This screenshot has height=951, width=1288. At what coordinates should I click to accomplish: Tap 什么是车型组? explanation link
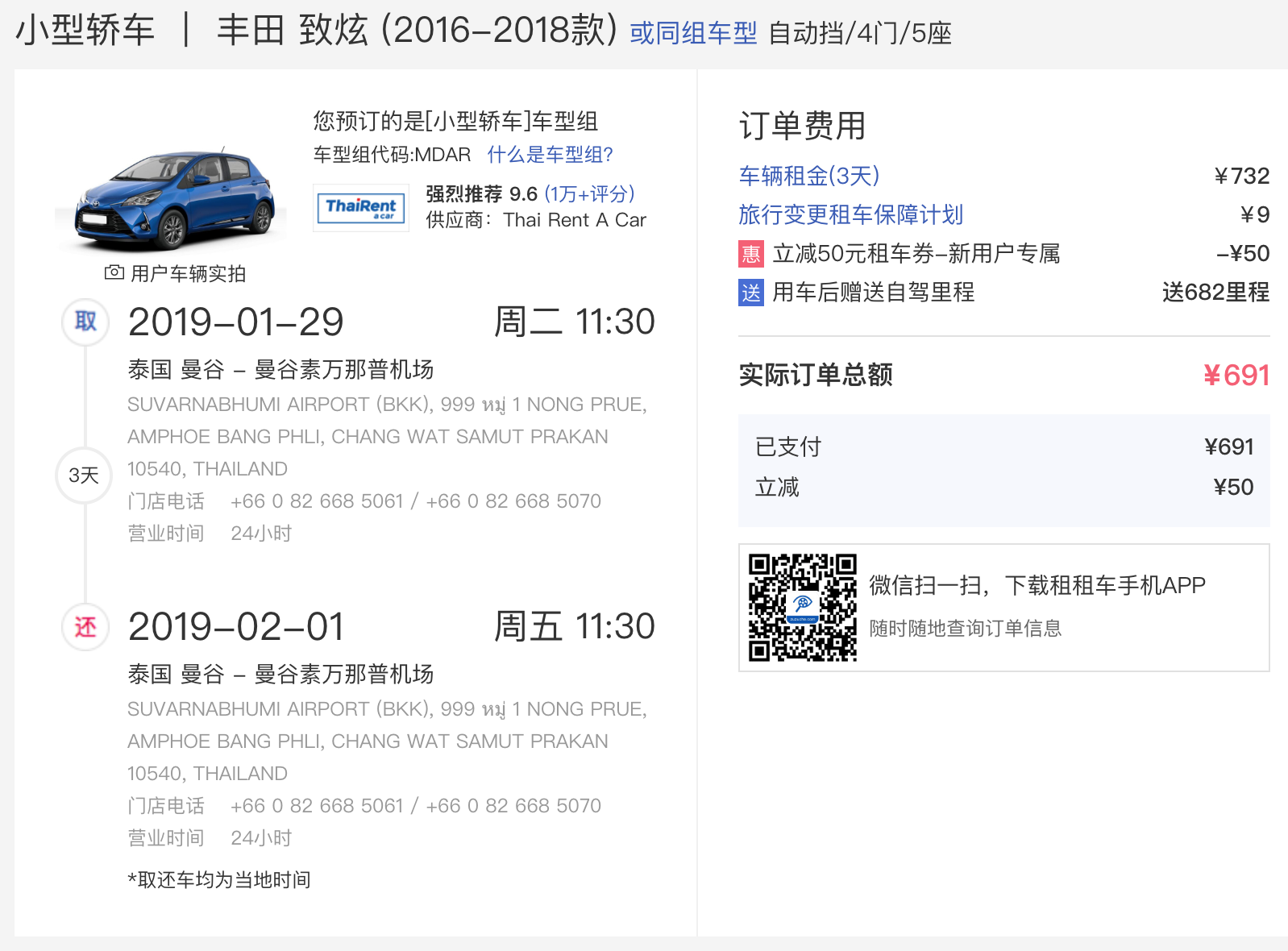click(550, 155)
